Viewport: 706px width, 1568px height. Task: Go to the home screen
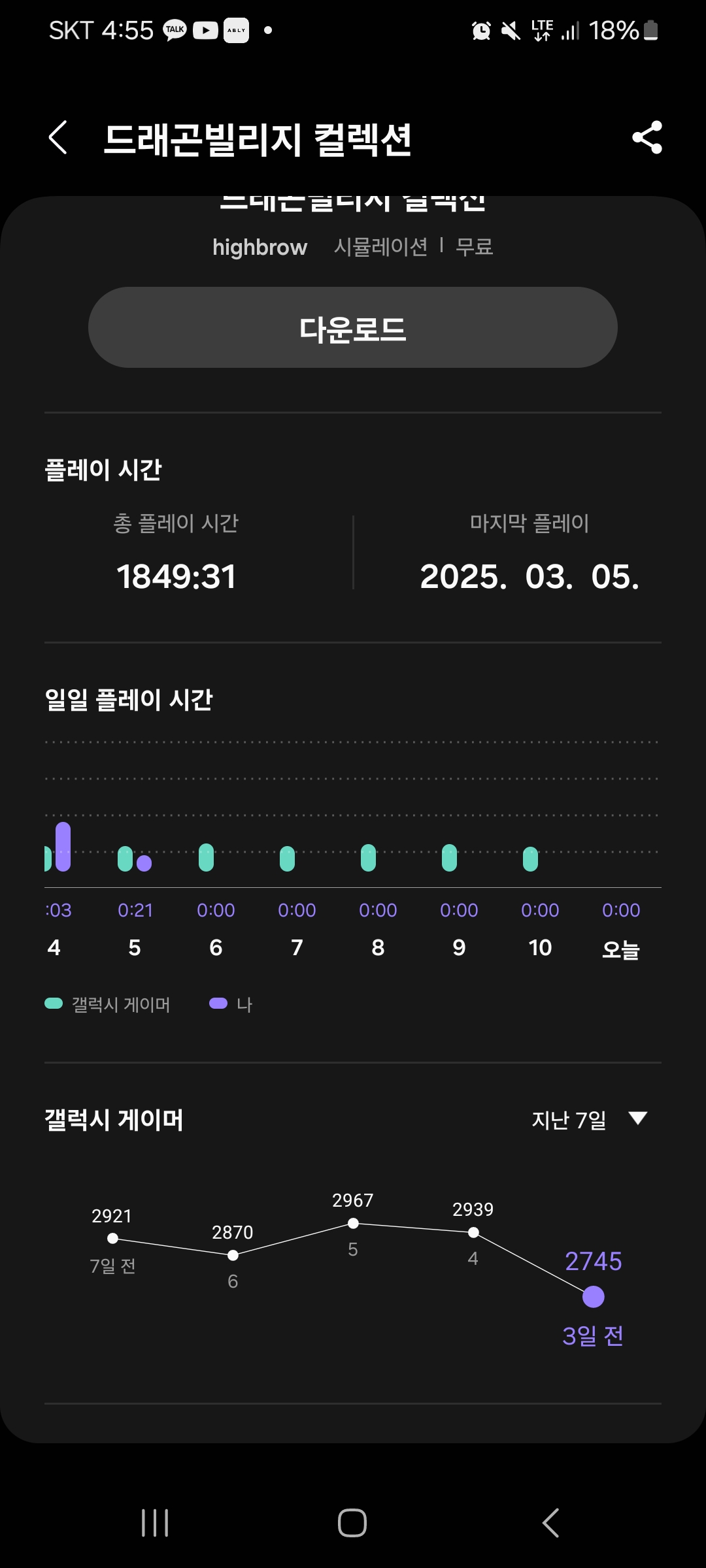[x=352, y=1523]
